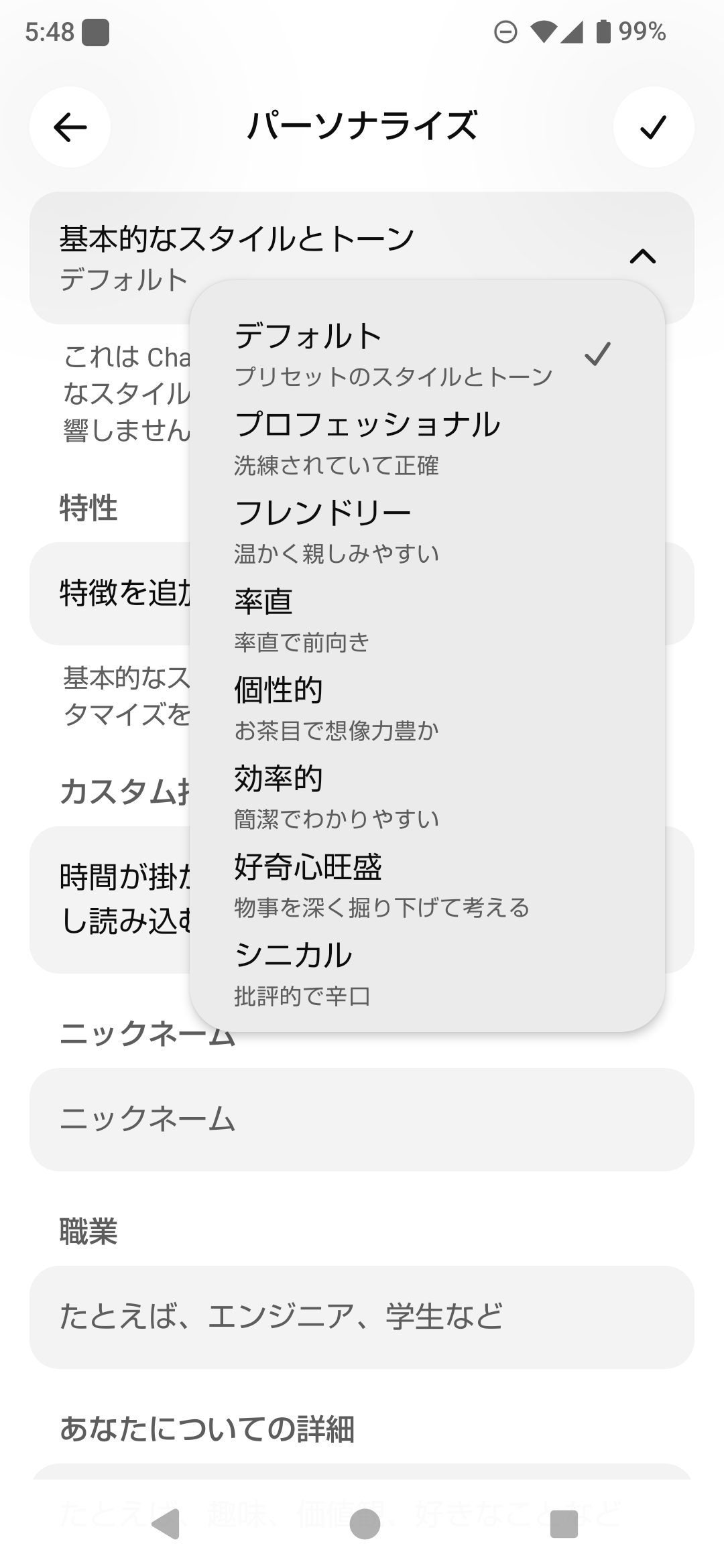Go back using the top-left arrow
The height and width of the screenshot is (1568, 724).
tap(70, 127)
